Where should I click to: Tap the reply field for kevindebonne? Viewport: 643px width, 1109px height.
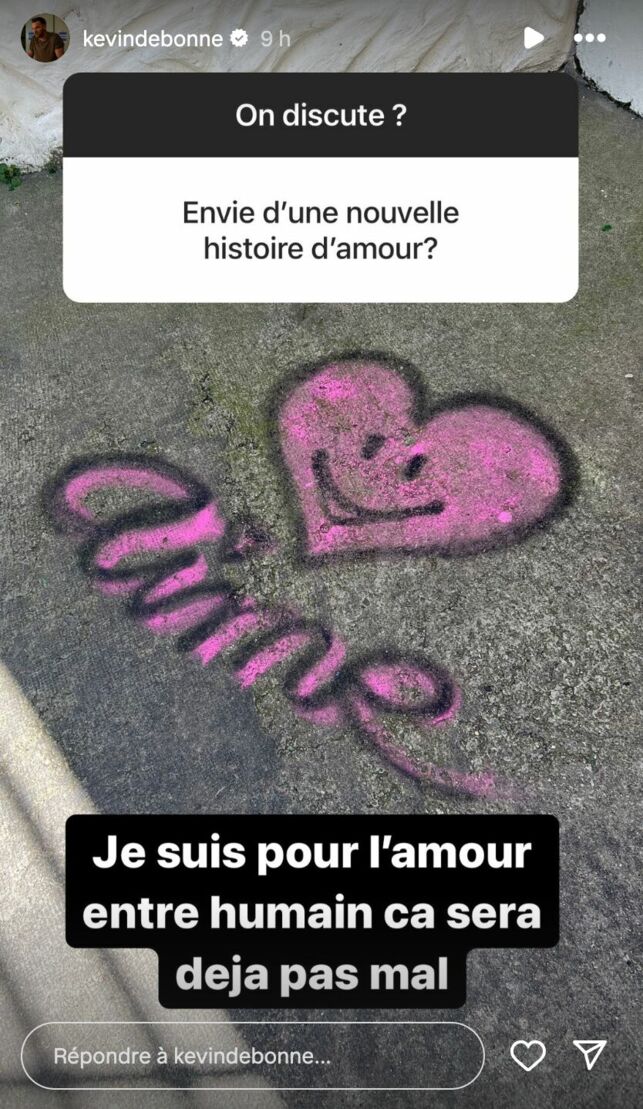tap(252, 1055)
